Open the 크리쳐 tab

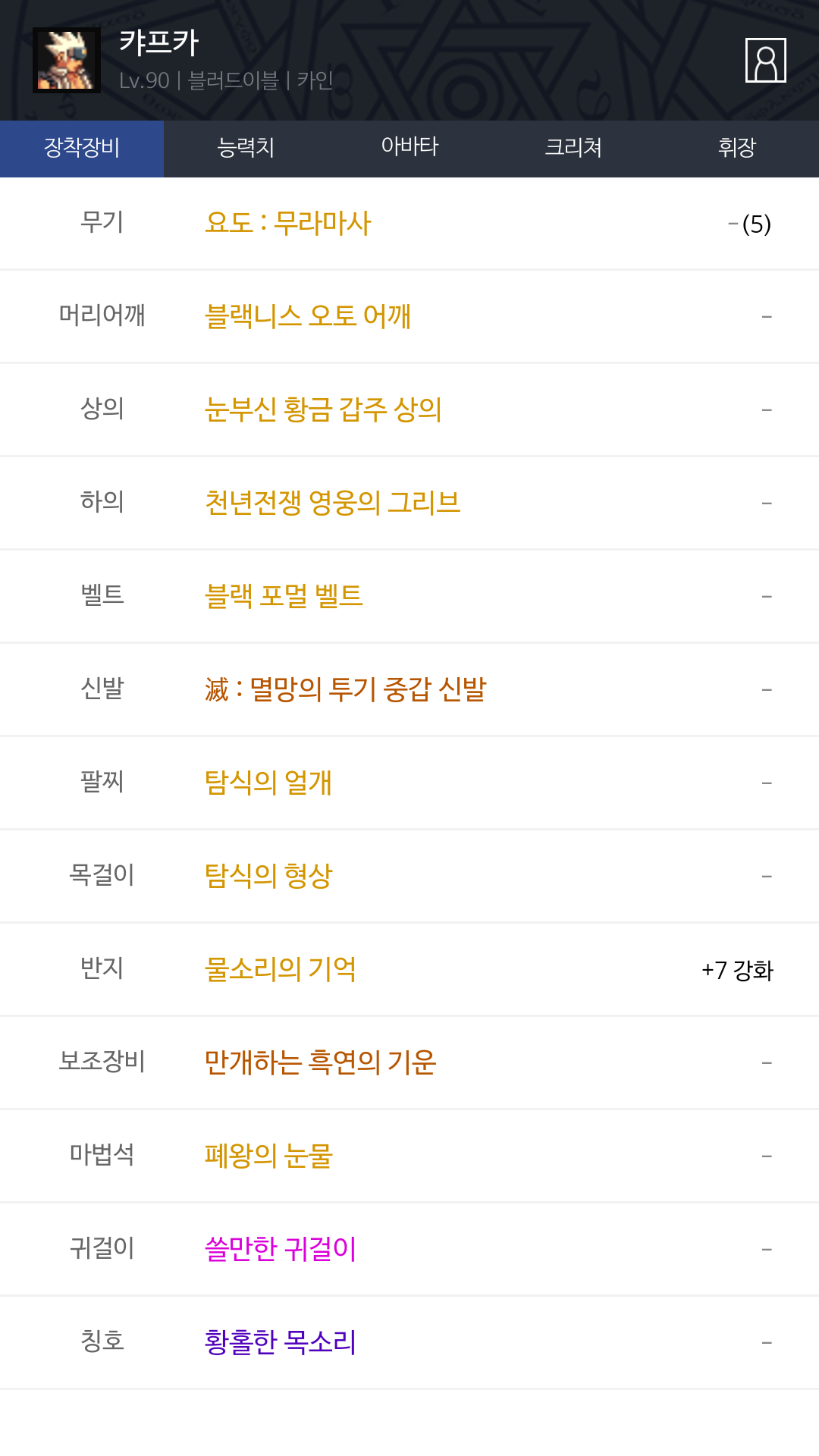pos(573,147)
